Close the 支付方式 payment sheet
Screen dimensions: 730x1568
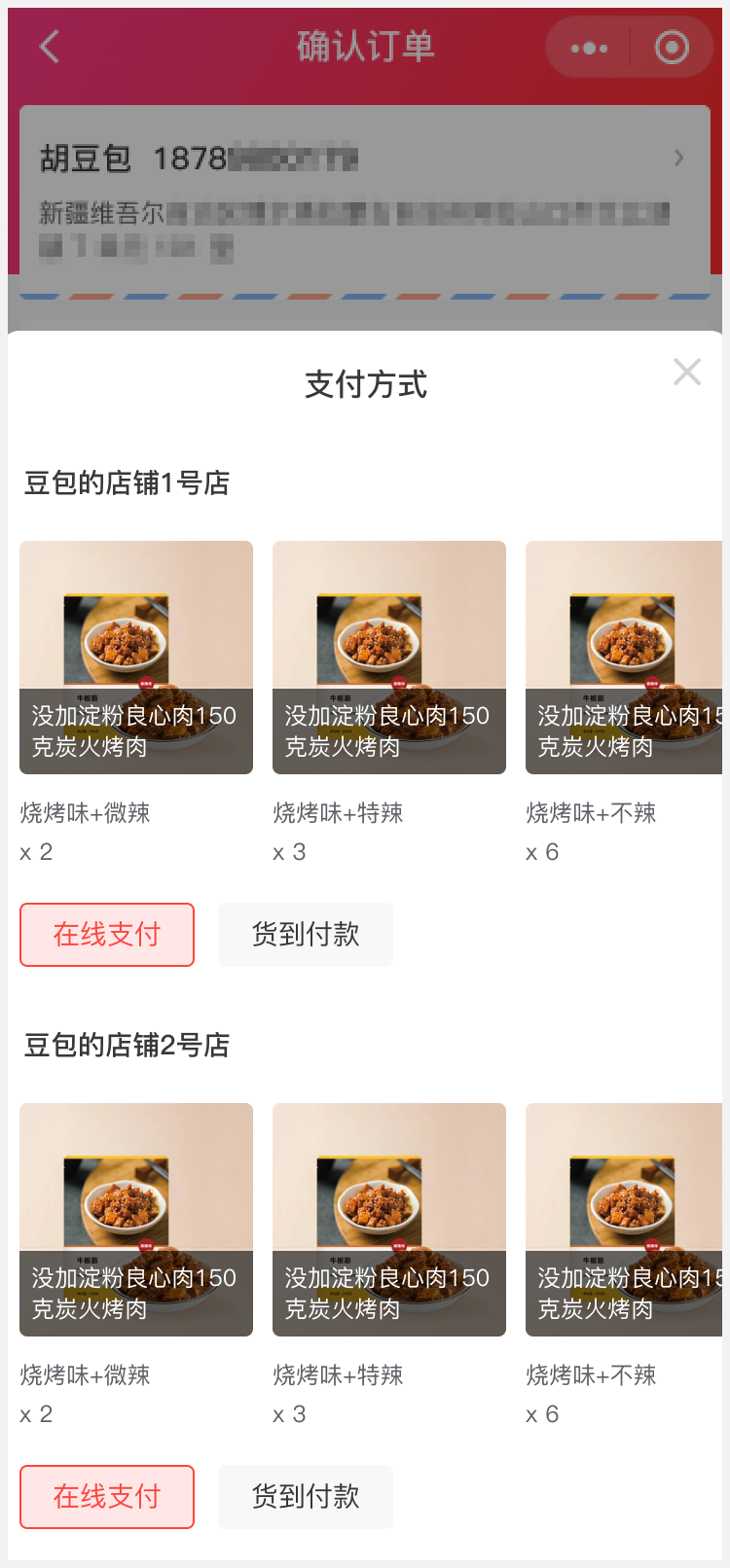tap(687, 372)
